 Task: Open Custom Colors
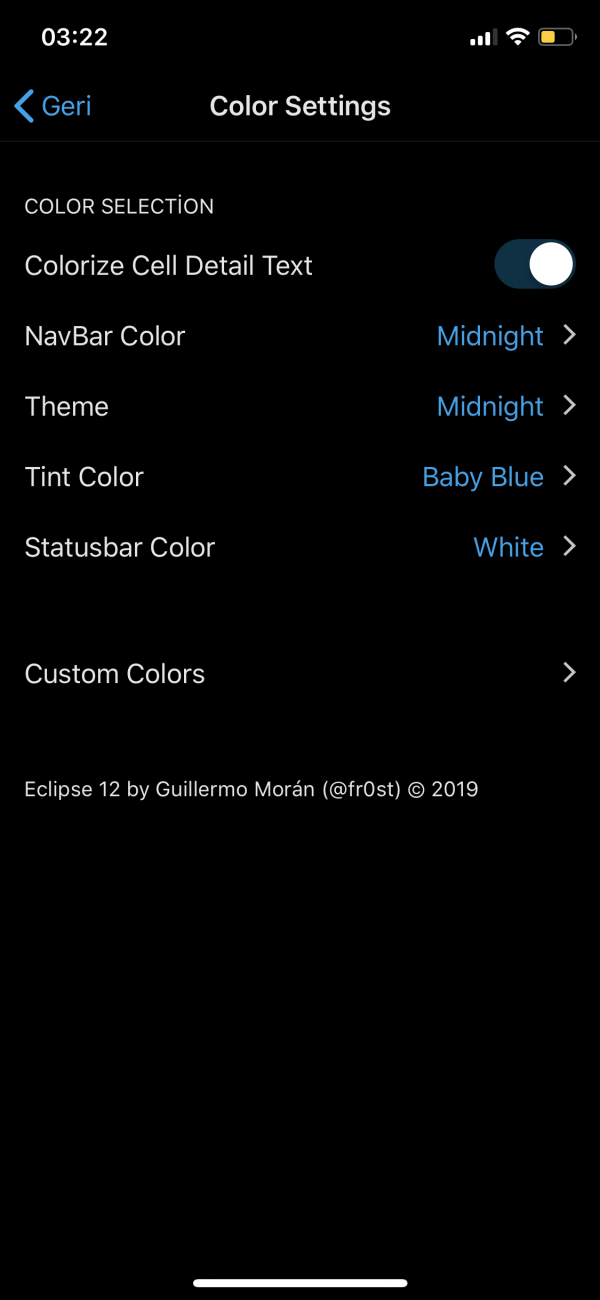point(300,674)
